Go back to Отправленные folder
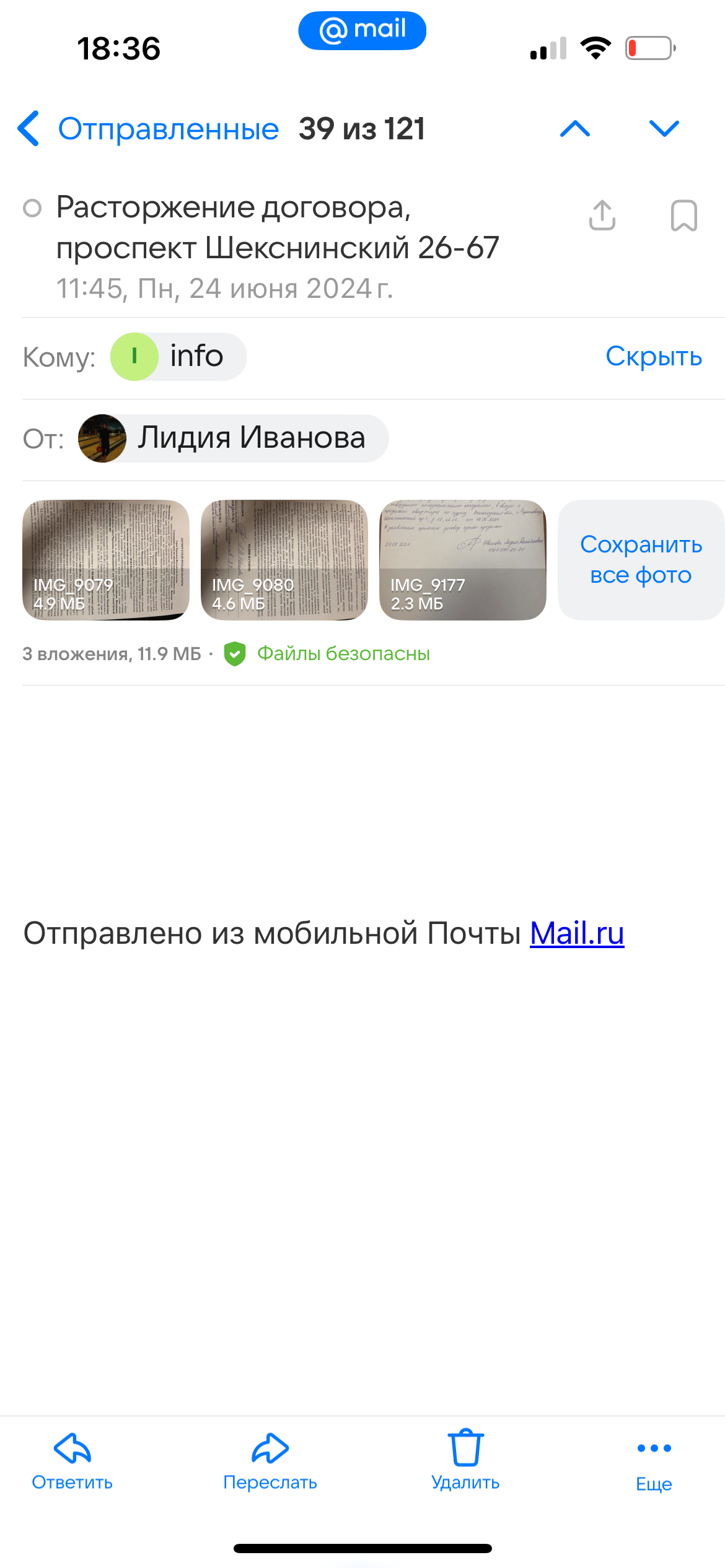 [149, 129]
